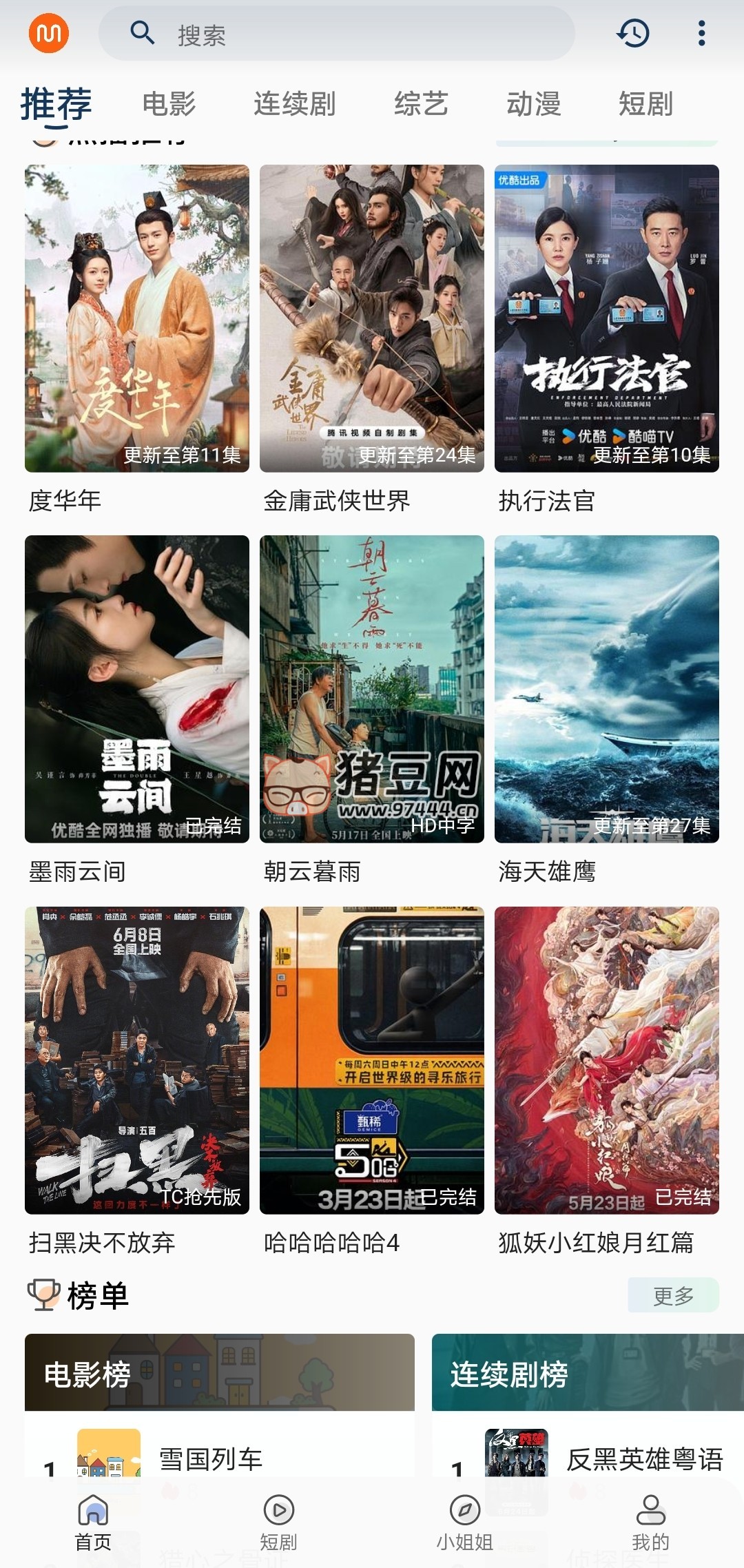The height and width of the screenshot is (1568, 744).
Task: Open the 短剧 top tab
Action: coord(645,104)
